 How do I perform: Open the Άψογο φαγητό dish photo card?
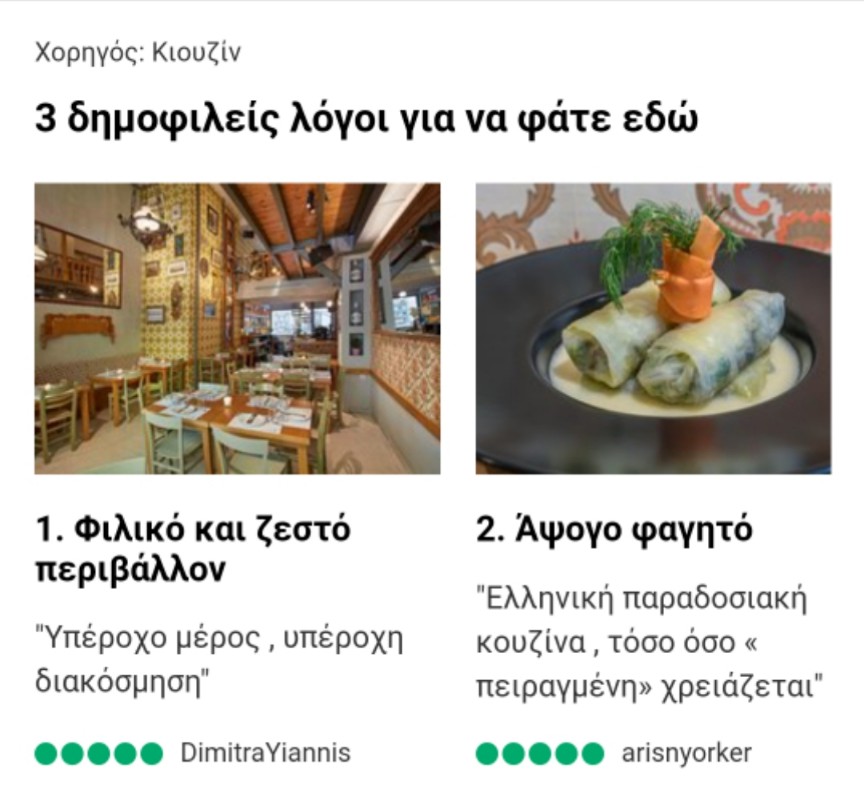(653, 328)
